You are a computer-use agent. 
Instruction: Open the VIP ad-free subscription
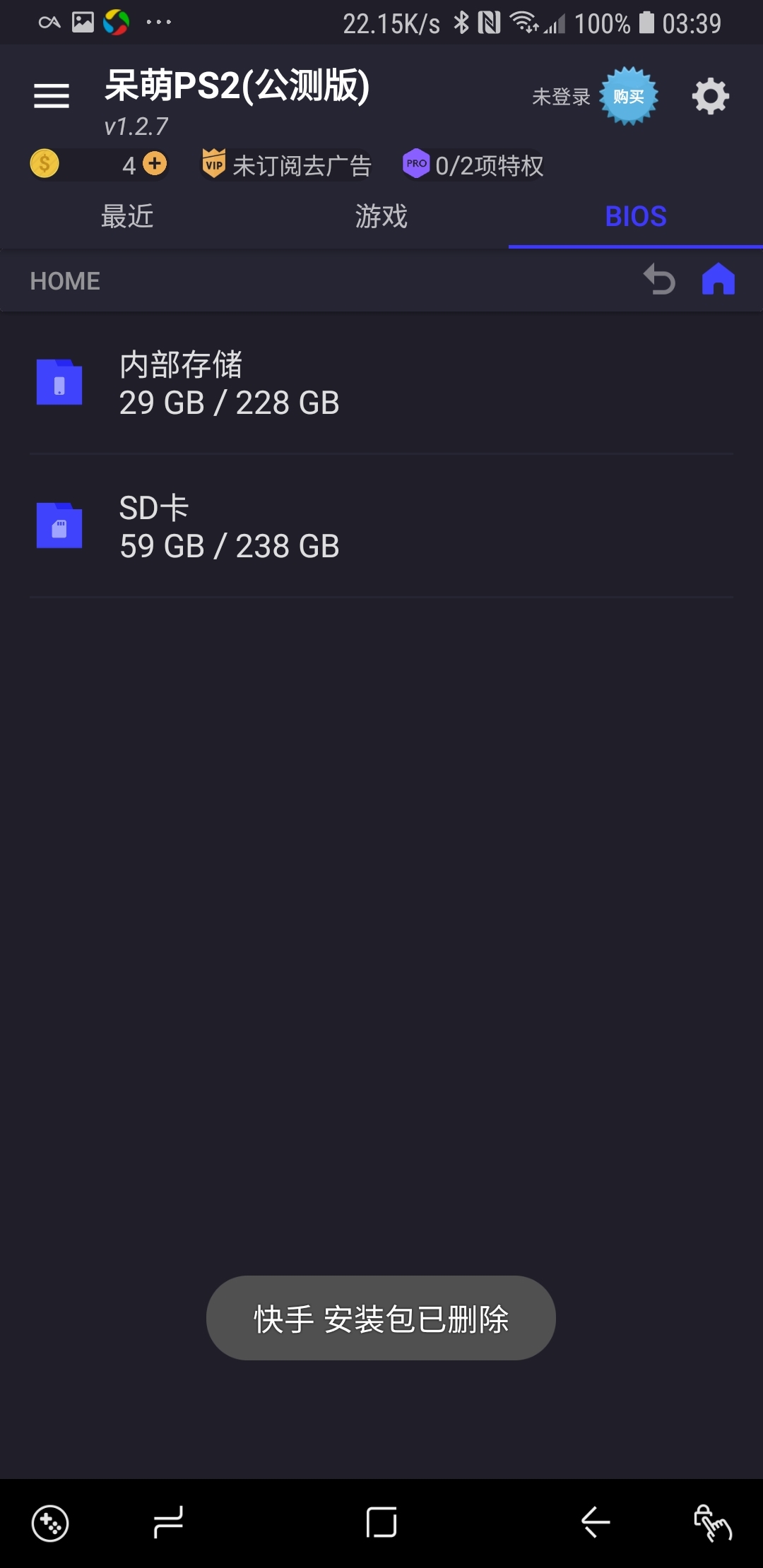[283, 165]
